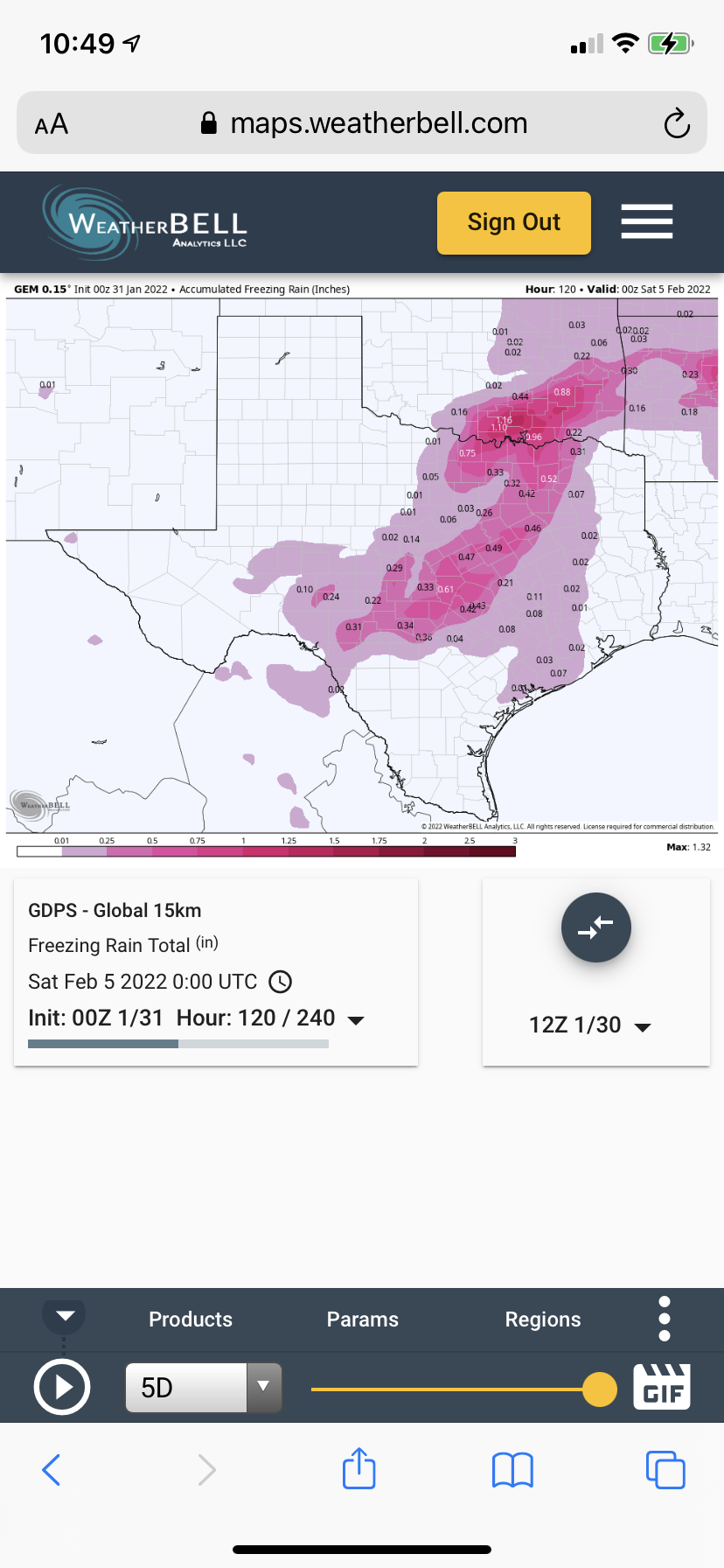Open Safari bookmarks

coord(512,1470)
